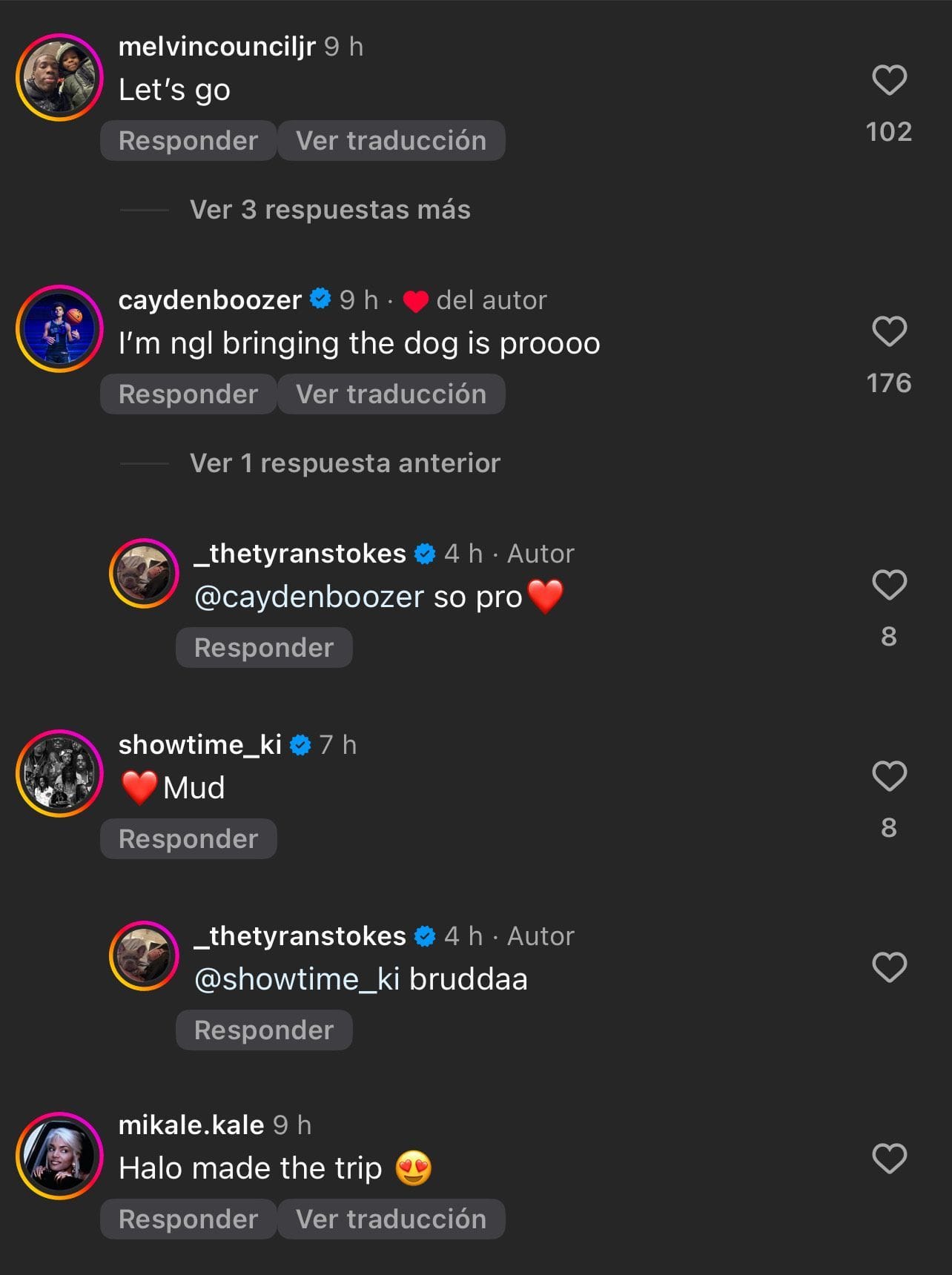Viewport: 952px width, 1275px height.
Task: Like showtime_ki's "Mud" comment
Action: 889,776
